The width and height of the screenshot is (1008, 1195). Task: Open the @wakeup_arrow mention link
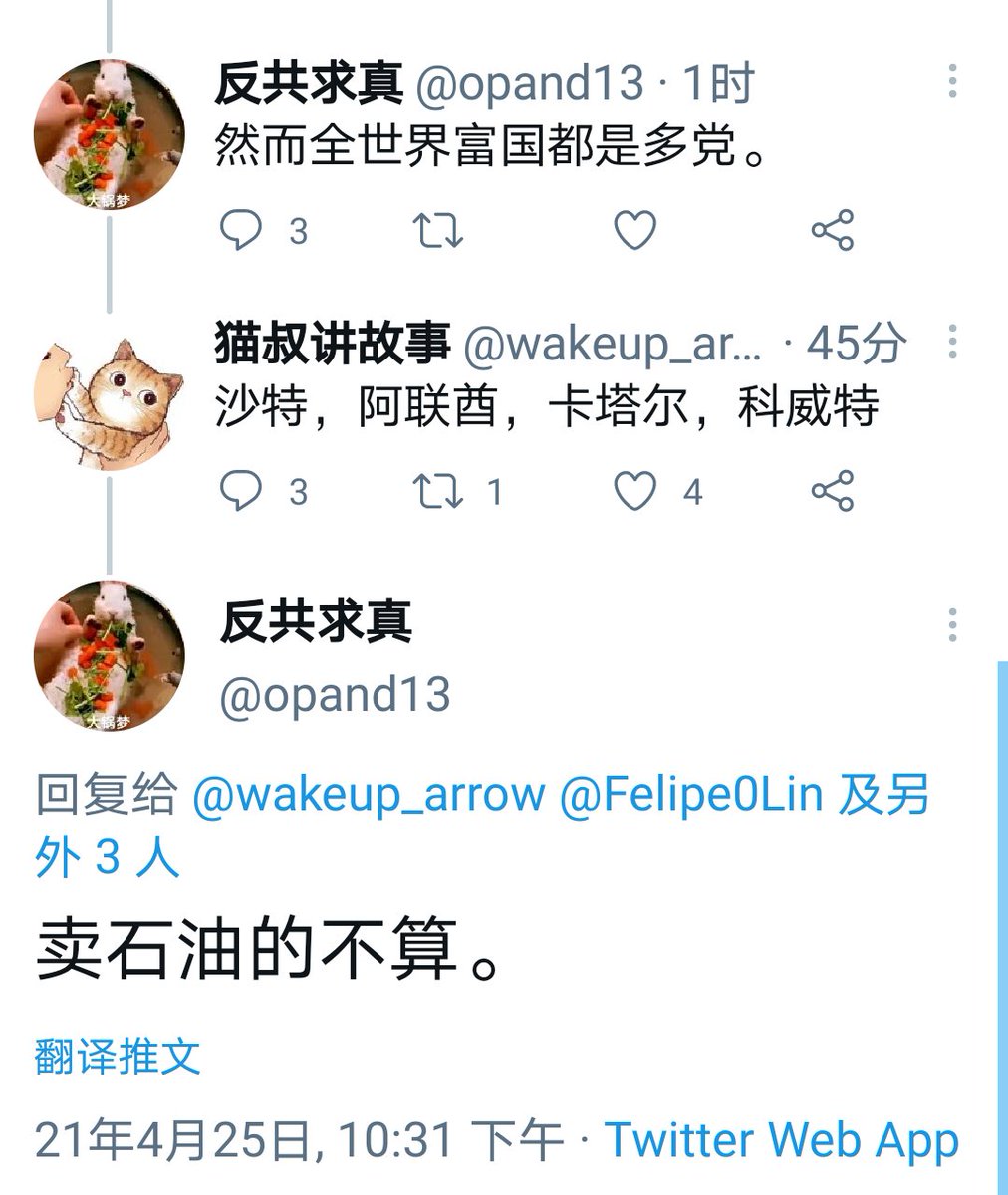[x=369, y=795]
